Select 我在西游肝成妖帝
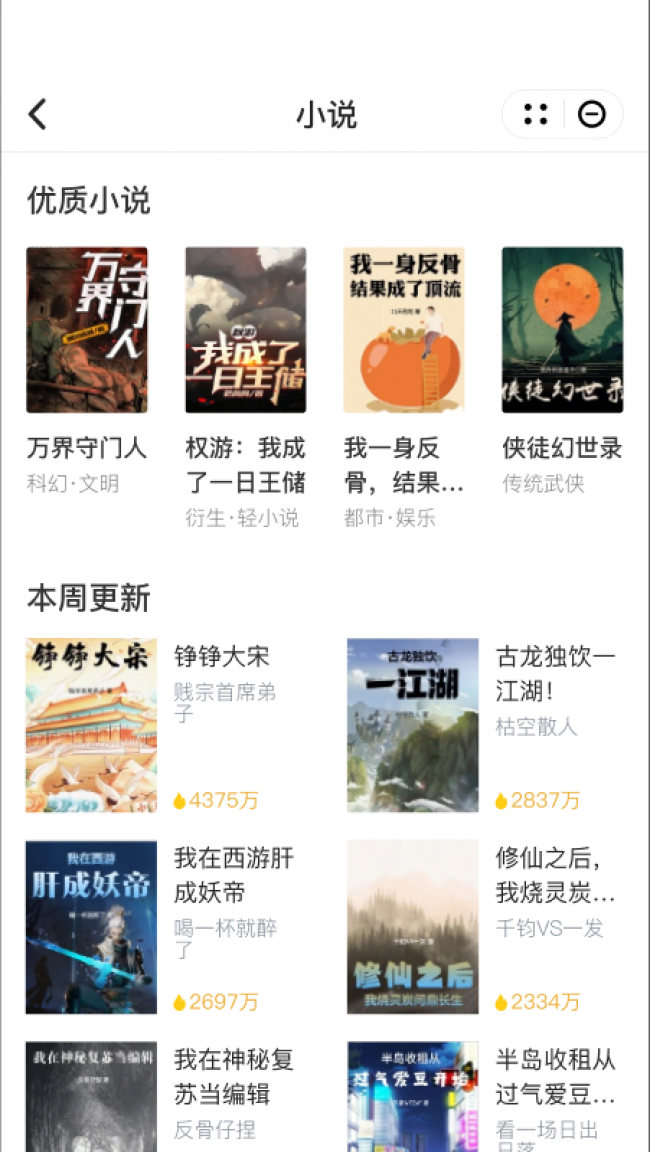The image size is (650, 1152). 92,927
